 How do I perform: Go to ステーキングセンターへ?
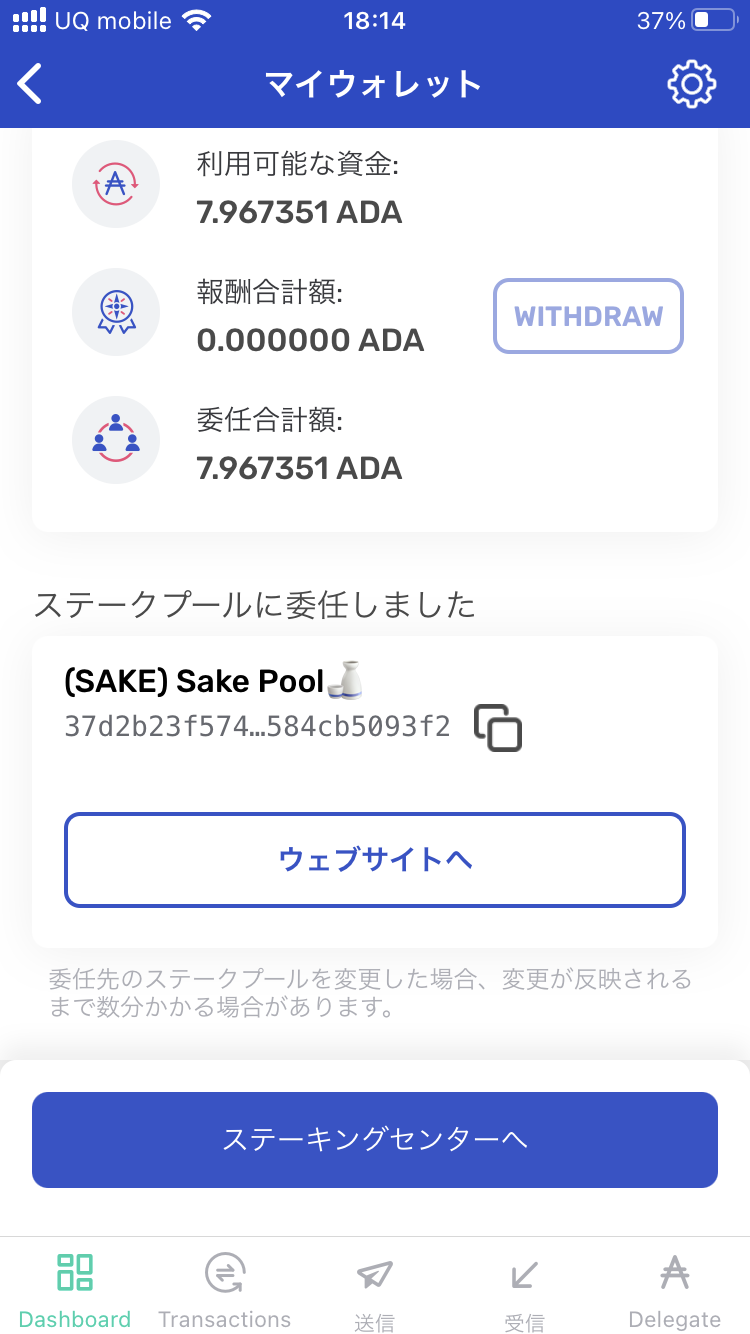point(375,1140)
